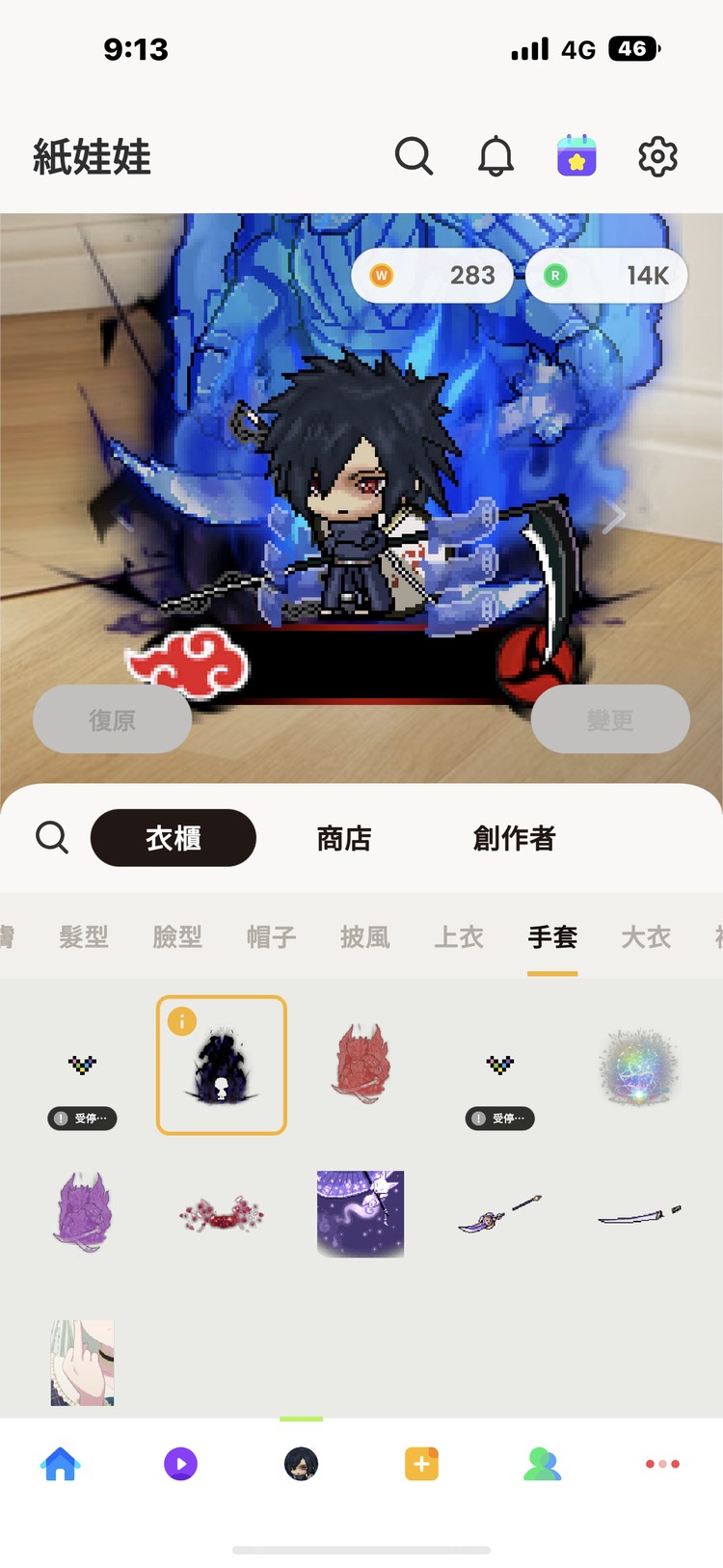
Task: Select the 大衣 coat category
Action: point(646,936)
